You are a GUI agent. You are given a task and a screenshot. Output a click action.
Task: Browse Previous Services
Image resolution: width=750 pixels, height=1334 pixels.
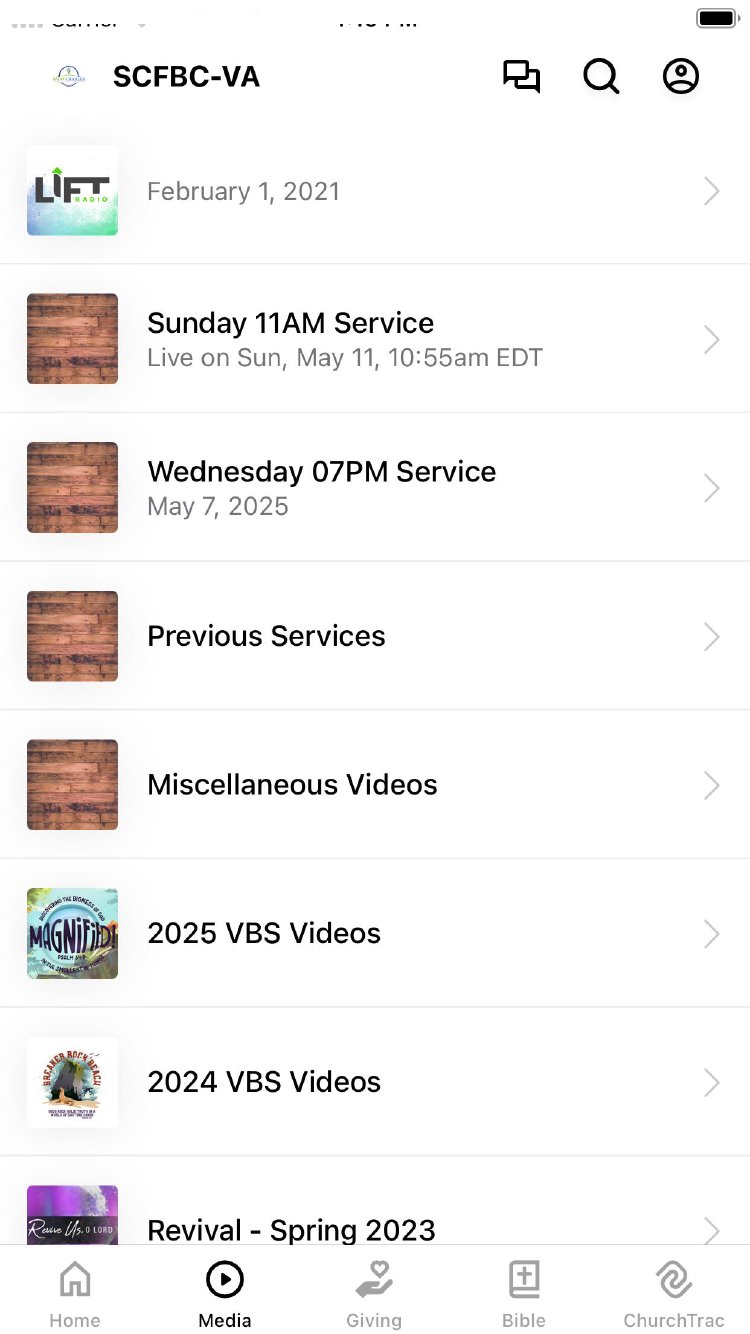(x=375, y=636)
